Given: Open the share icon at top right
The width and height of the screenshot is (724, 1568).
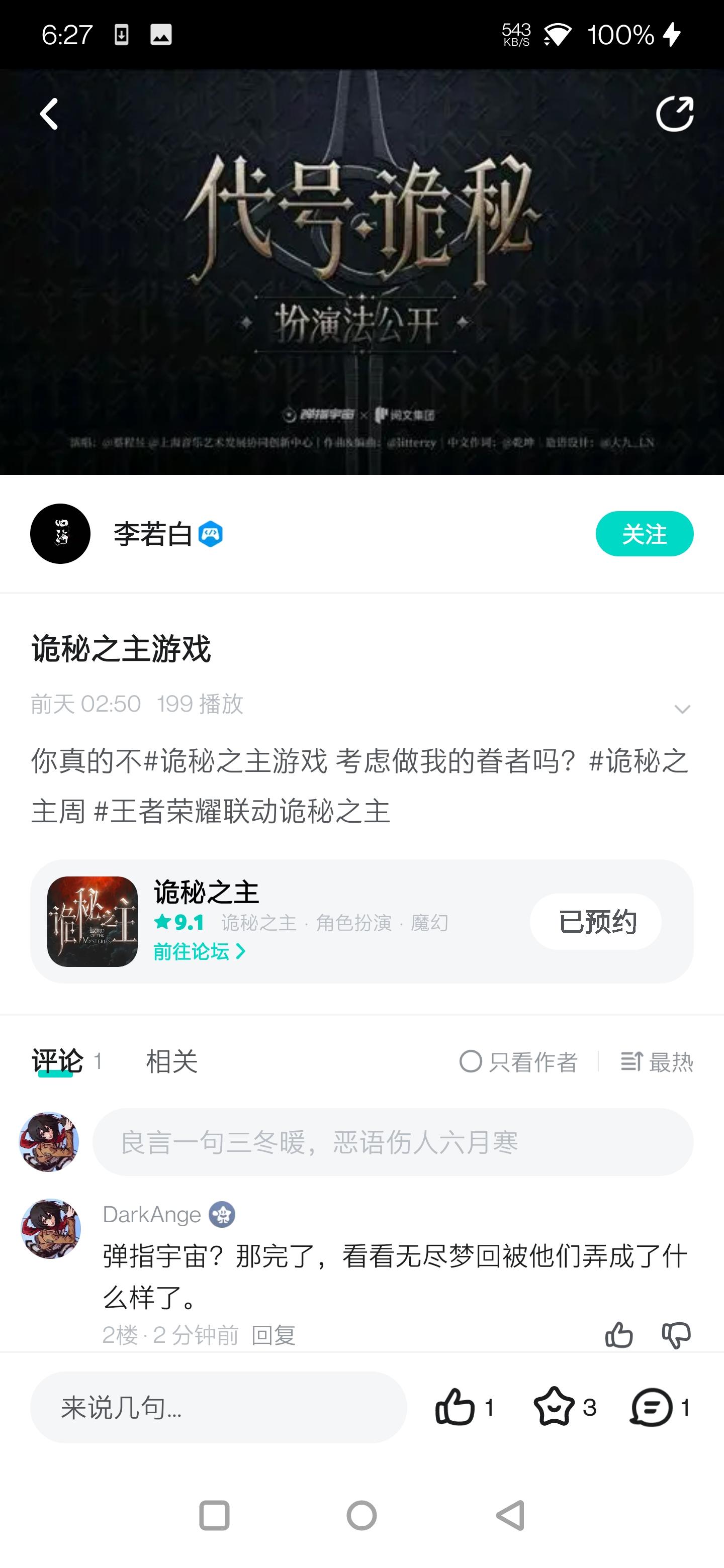Looking at the screenshot, I should (675, 114).
